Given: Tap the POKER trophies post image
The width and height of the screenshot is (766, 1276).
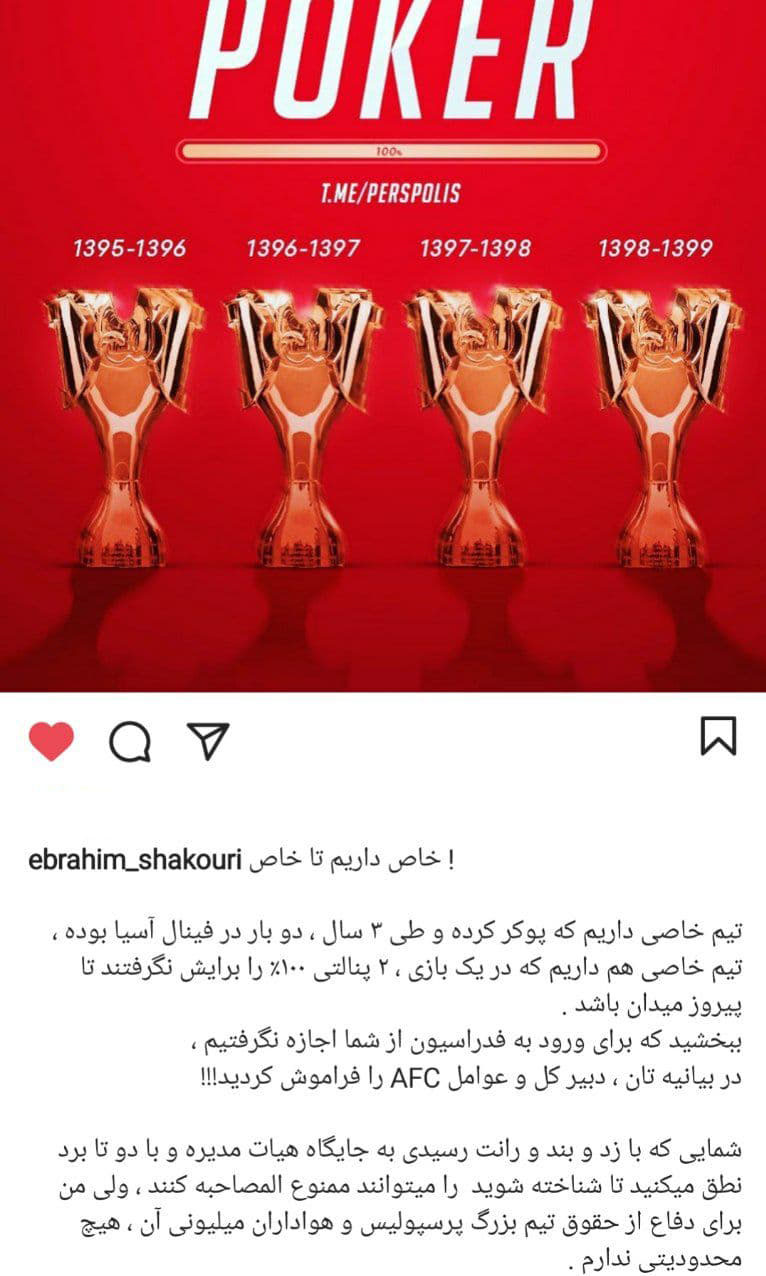Looking at the screenshot, I should [383, 345].
